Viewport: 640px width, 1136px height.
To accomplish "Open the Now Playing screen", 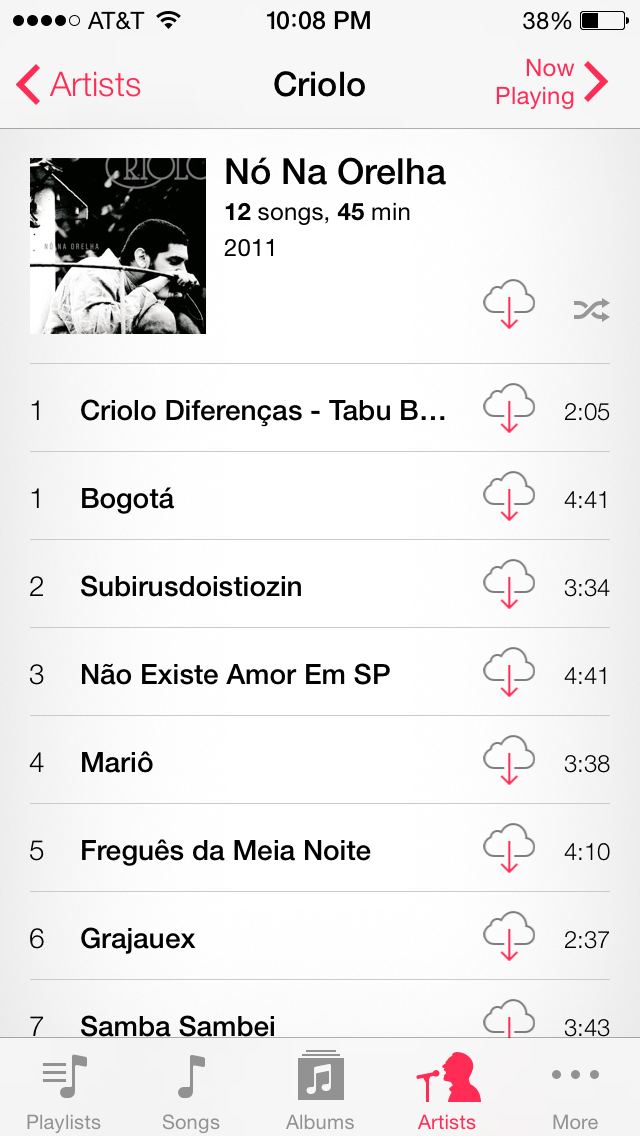I will click(x=552, y=83).
